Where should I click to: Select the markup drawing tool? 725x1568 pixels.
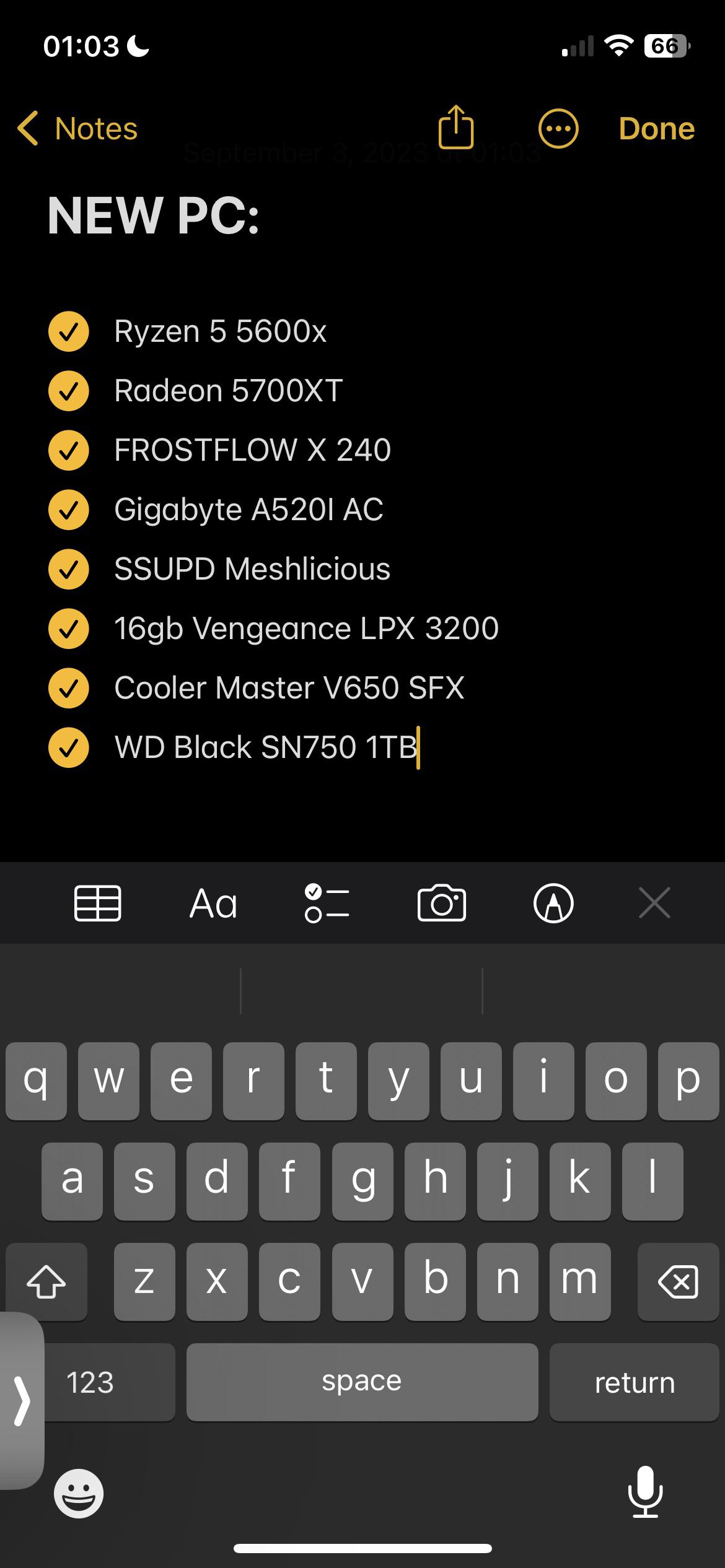553,904
